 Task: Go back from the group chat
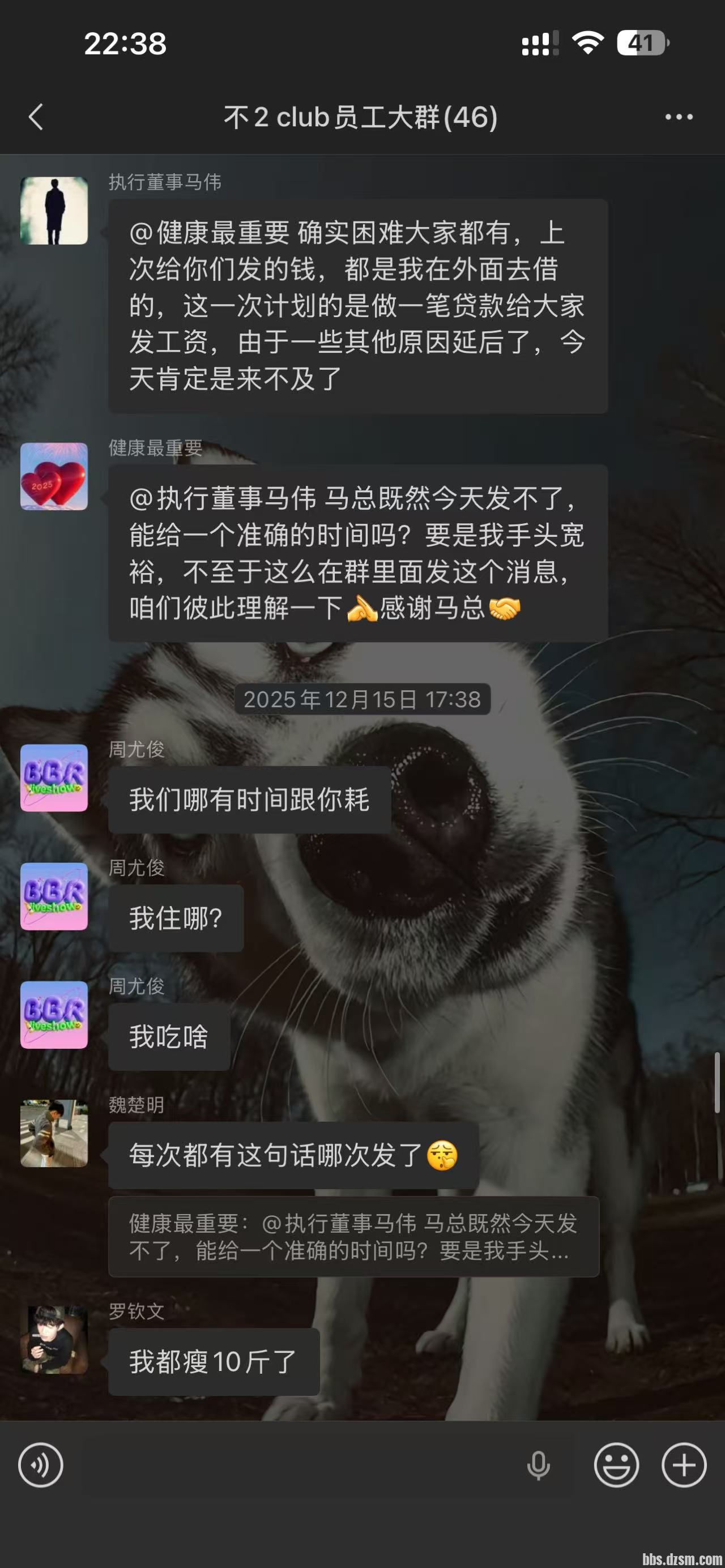pos(36,117)
